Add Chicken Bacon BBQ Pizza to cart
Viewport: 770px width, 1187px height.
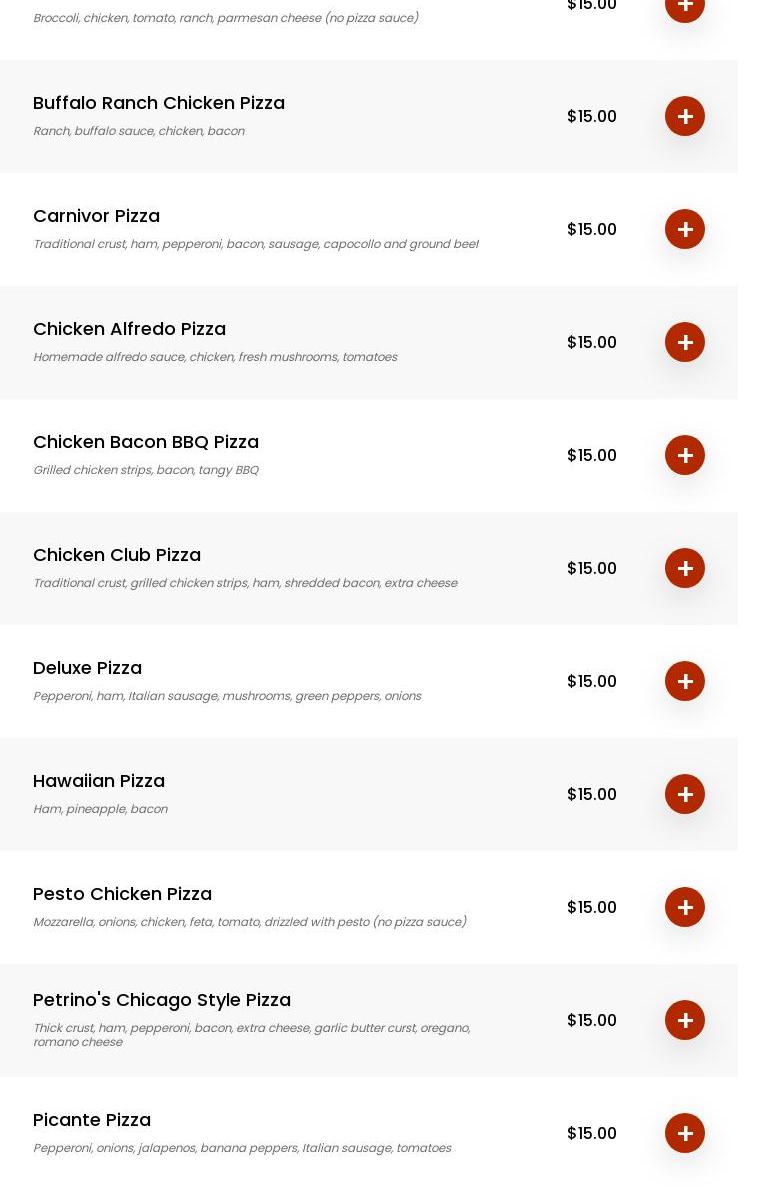[x=685, y=455]
